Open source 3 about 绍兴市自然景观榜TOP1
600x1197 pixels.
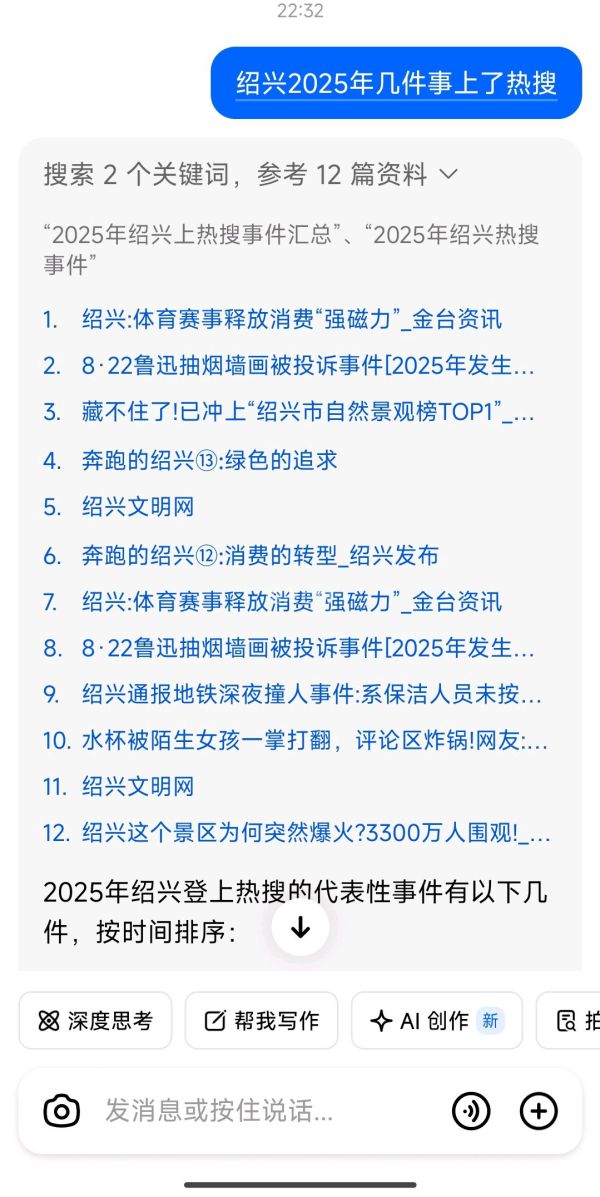(x=307, y=412)
